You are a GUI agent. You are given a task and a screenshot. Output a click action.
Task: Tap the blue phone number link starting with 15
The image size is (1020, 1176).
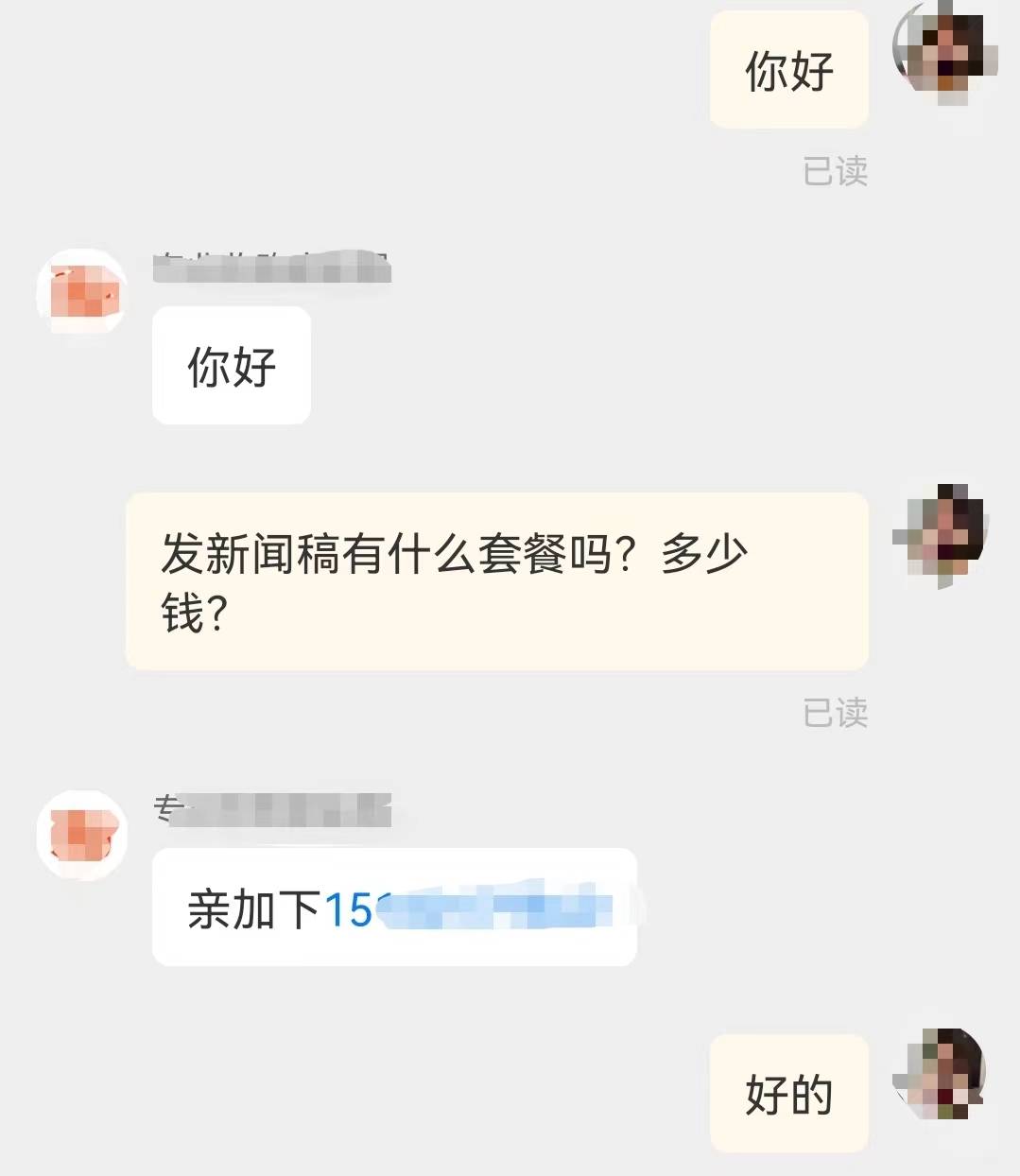[x=468, y=909]
